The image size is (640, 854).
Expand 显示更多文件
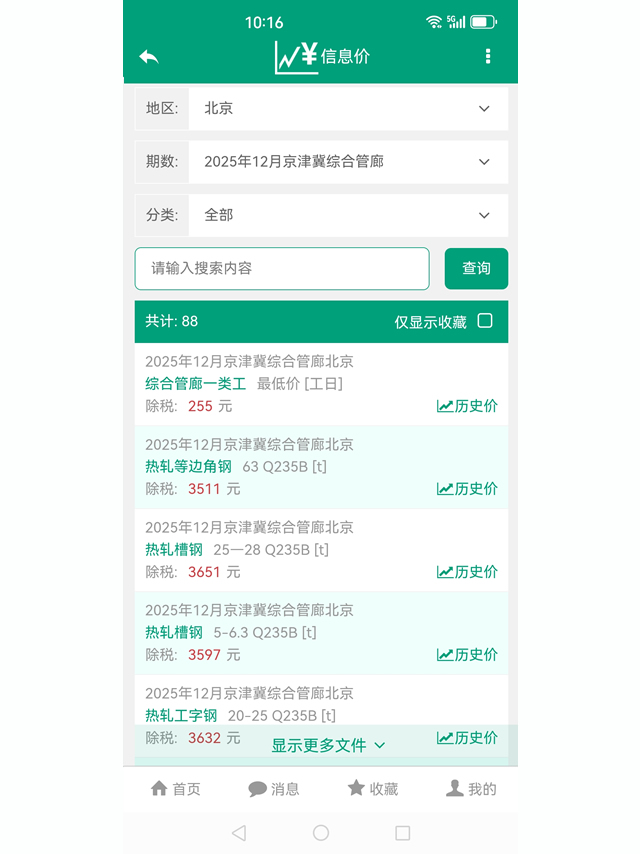tap(328, 745)
